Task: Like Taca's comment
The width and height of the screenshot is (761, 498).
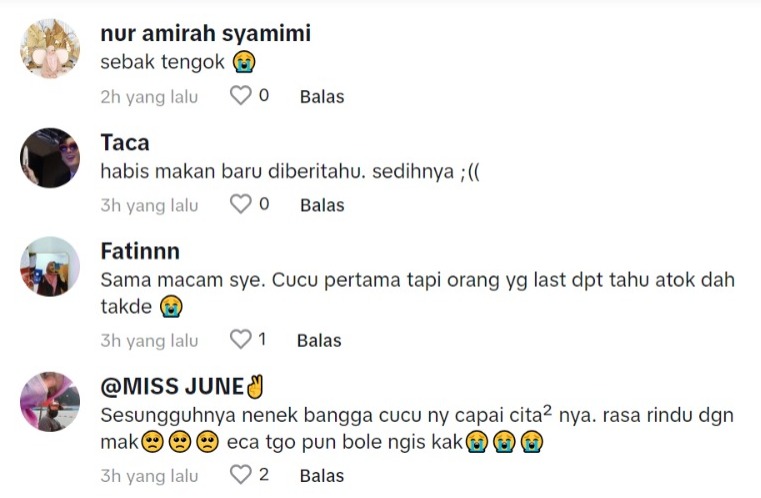Action: 240,204
